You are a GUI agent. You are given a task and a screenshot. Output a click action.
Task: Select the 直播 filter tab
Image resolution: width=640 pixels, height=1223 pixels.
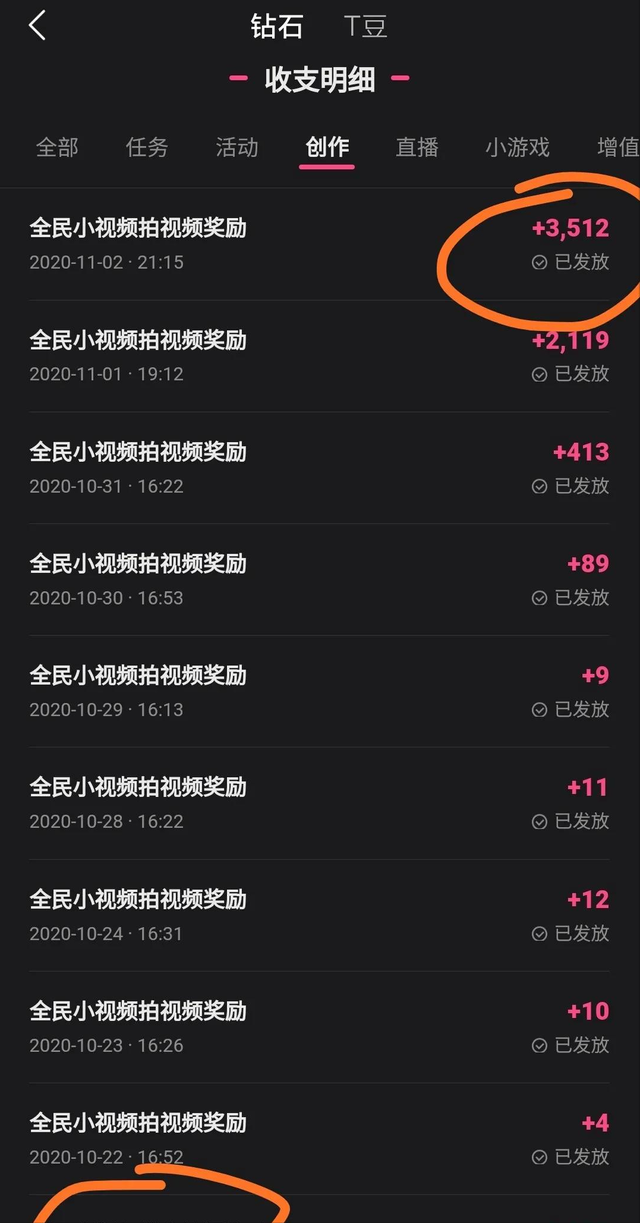(417, 148)
